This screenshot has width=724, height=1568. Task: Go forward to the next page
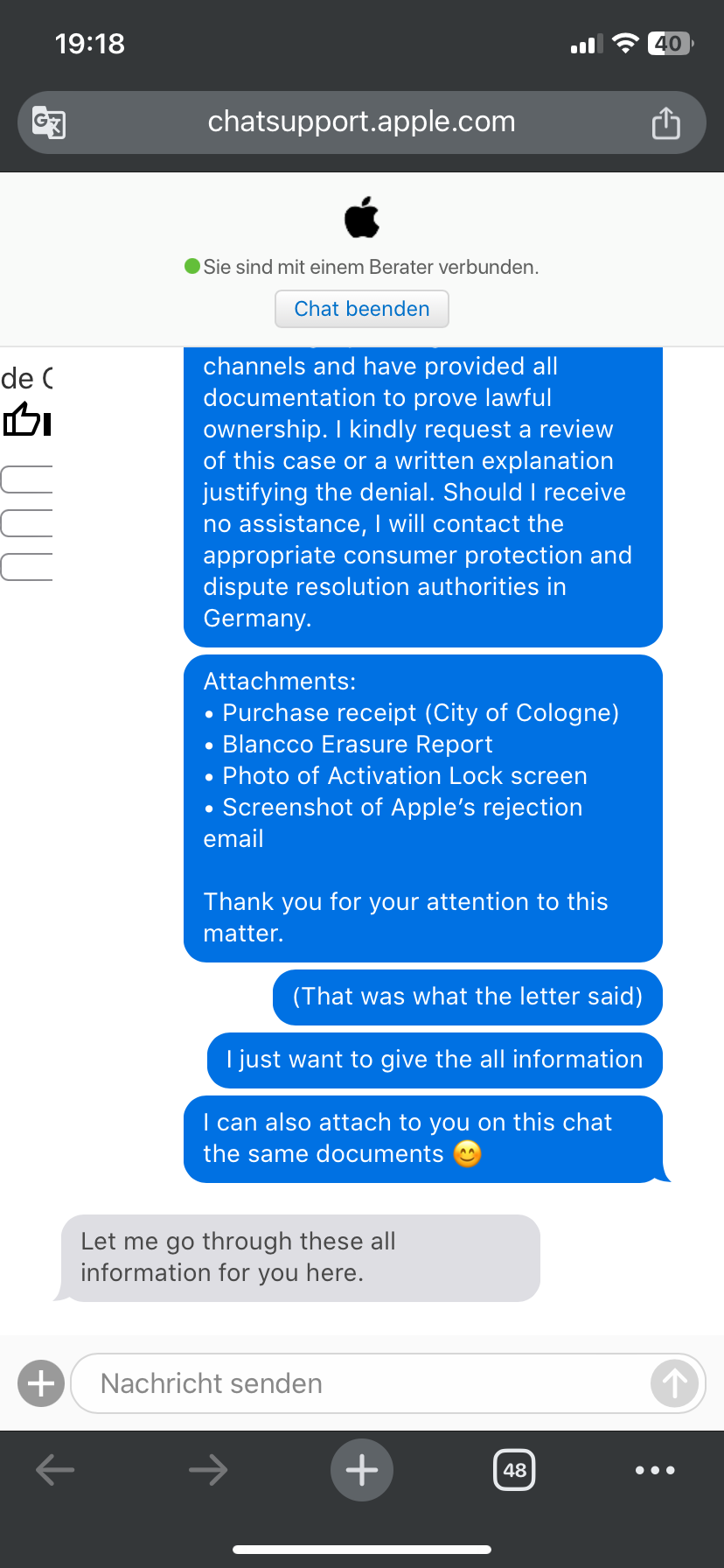click(208, 1470)
